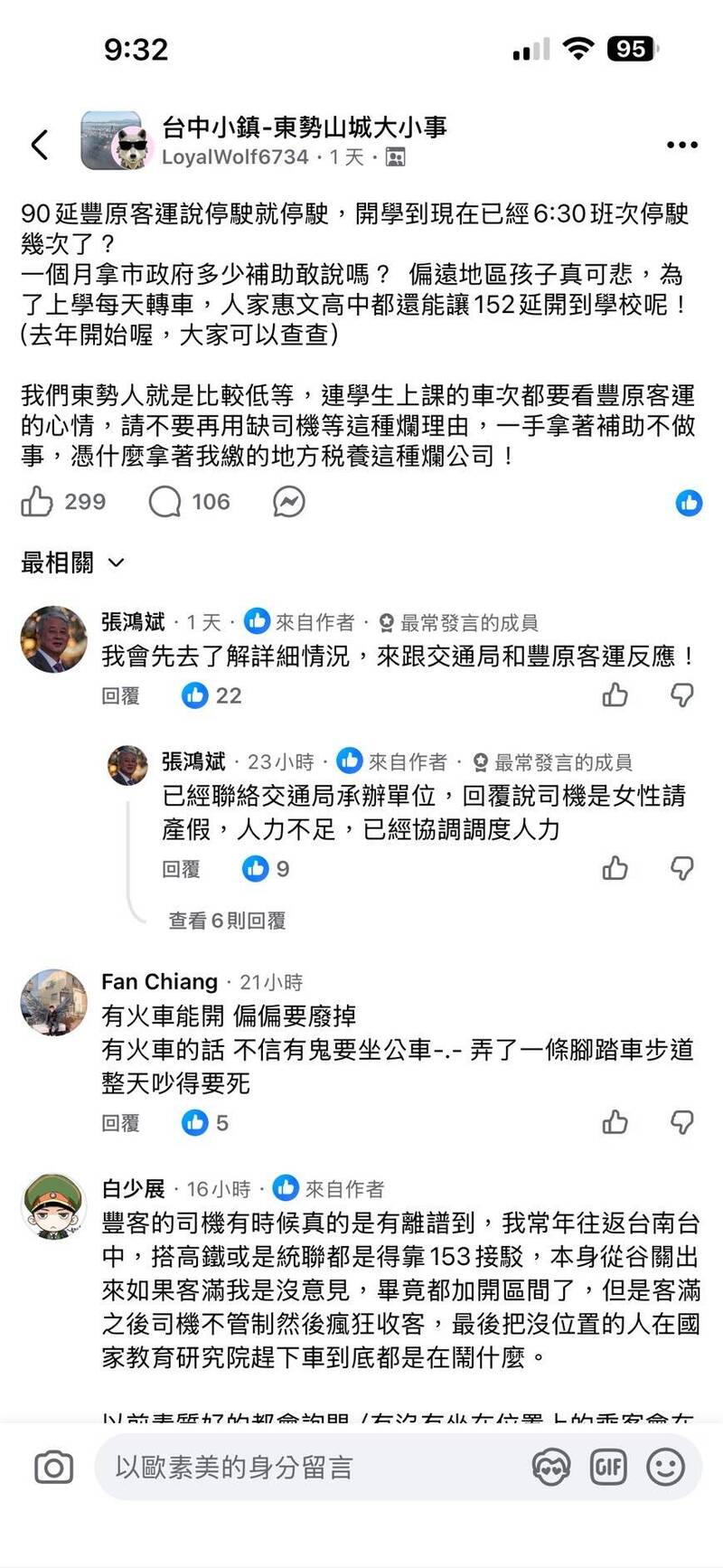This screenshot has width=723, height=1568.
Task: Open the post's three-dot overflow menu
Action: (x=681, y=145)
